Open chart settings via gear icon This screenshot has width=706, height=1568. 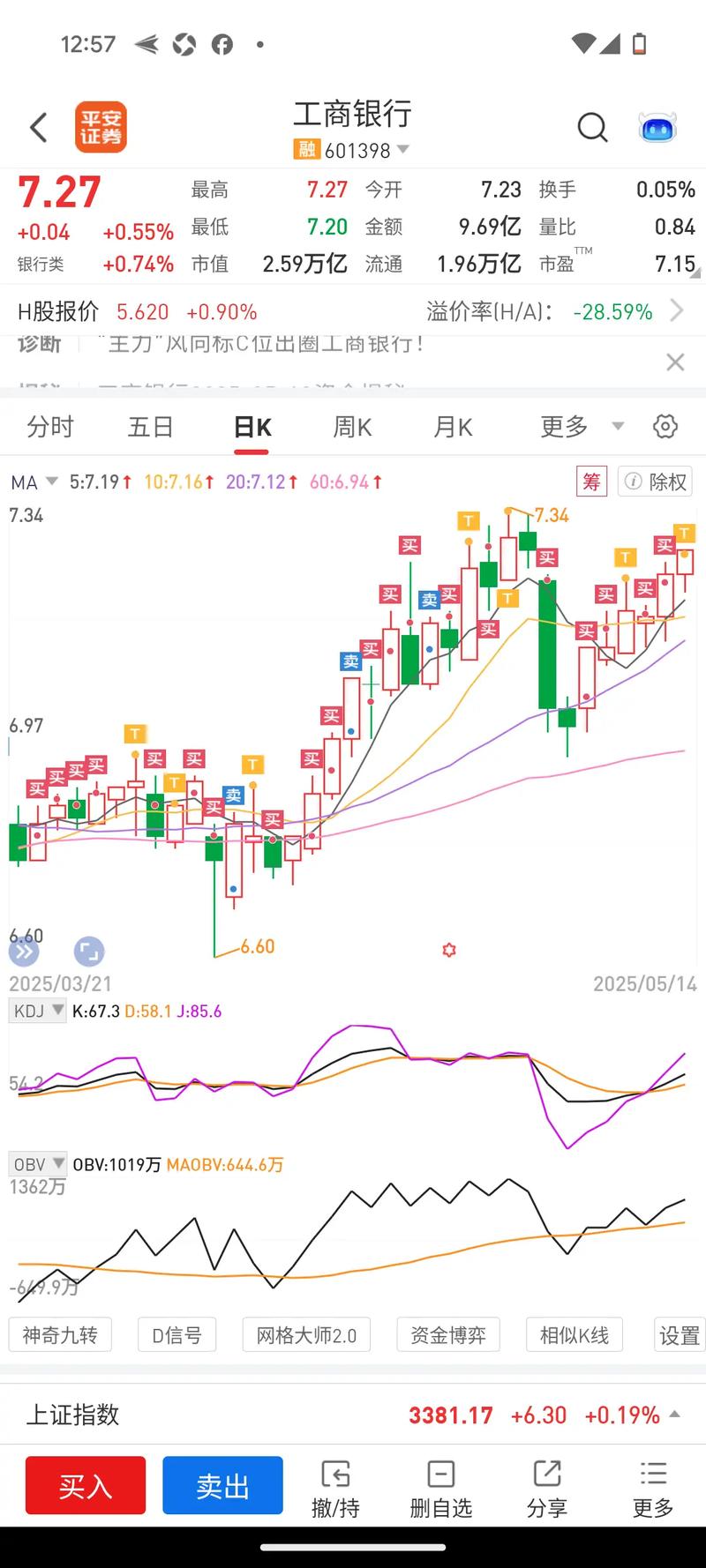[x=665, y=426]
